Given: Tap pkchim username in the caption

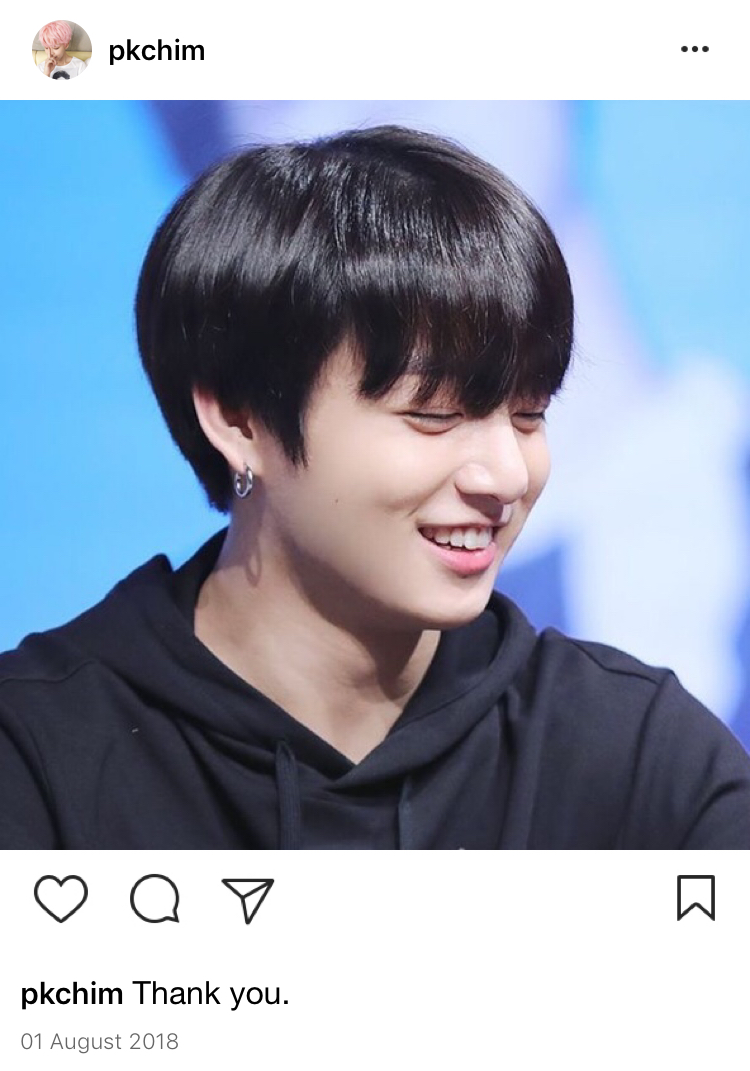Looking at the screenshot, I should point(72,994).
